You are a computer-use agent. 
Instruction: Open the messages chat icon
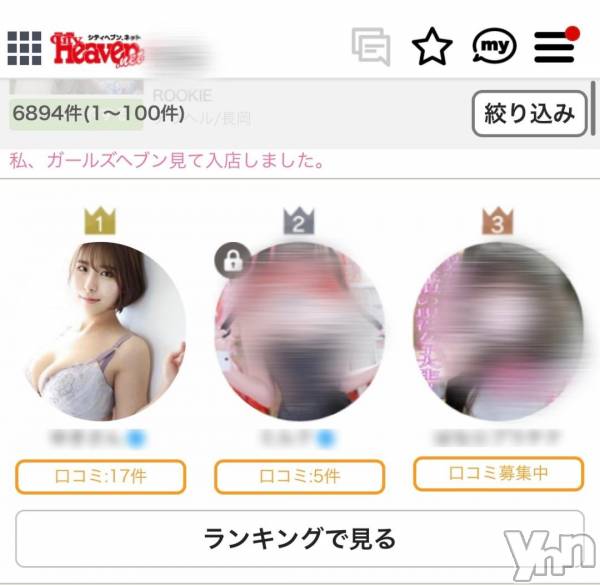click(x=371, y=46)
